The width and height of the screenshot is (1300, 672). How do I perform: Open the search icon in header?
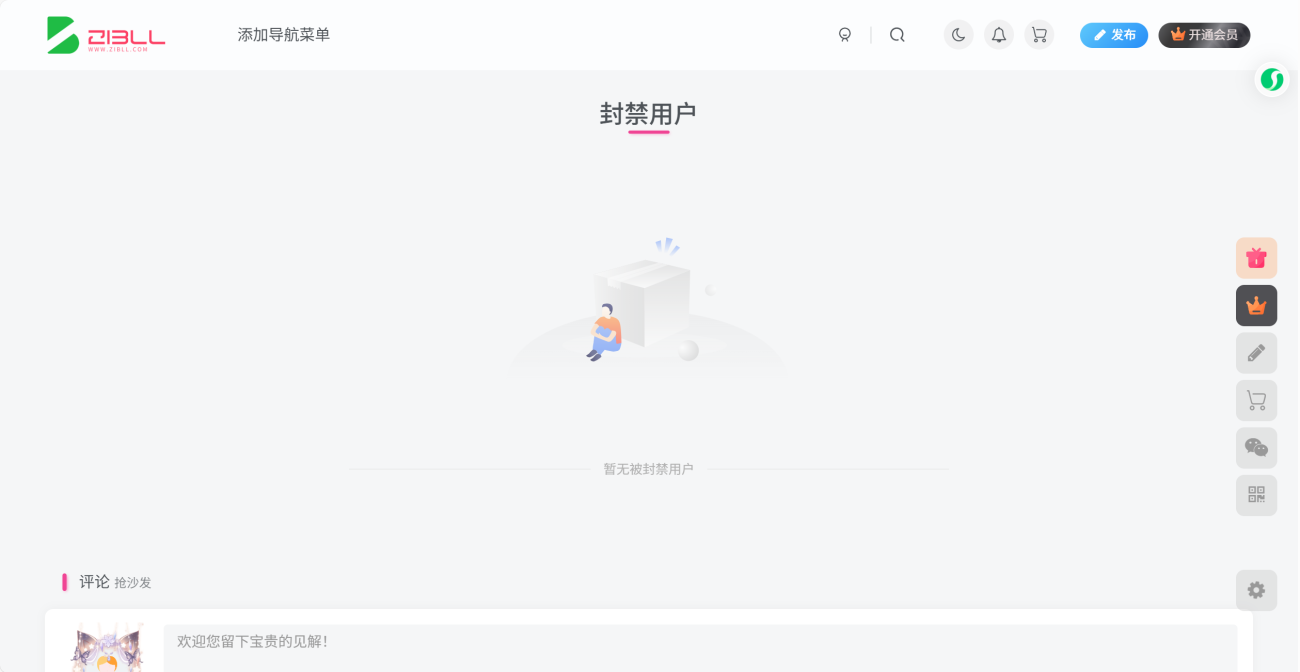(x=897, y=35)
